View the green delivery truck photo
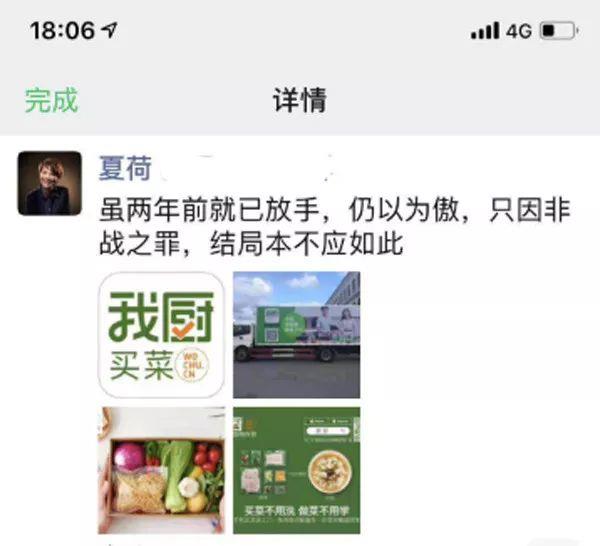 tap(296, 334)
